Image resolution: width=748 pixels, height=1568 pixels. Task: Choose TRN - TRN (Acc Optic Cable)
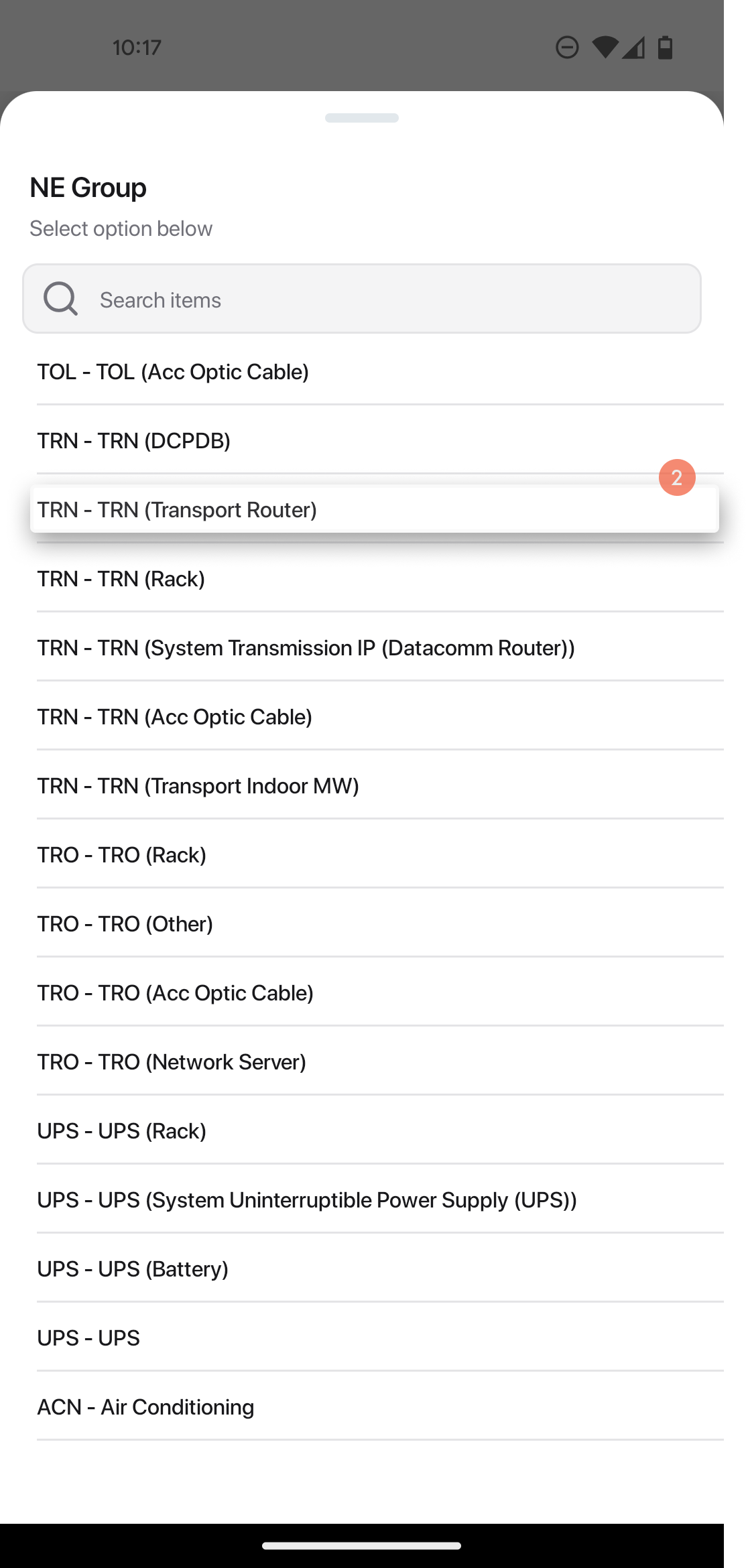pos(380,716)
